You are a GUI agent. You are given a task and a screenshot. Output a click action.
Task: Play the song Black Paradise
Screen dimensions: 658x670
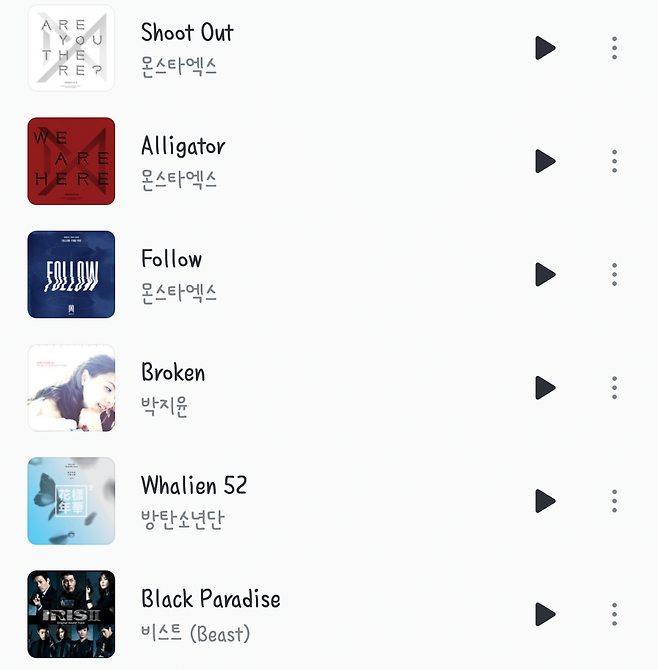(x=545, y=614)
